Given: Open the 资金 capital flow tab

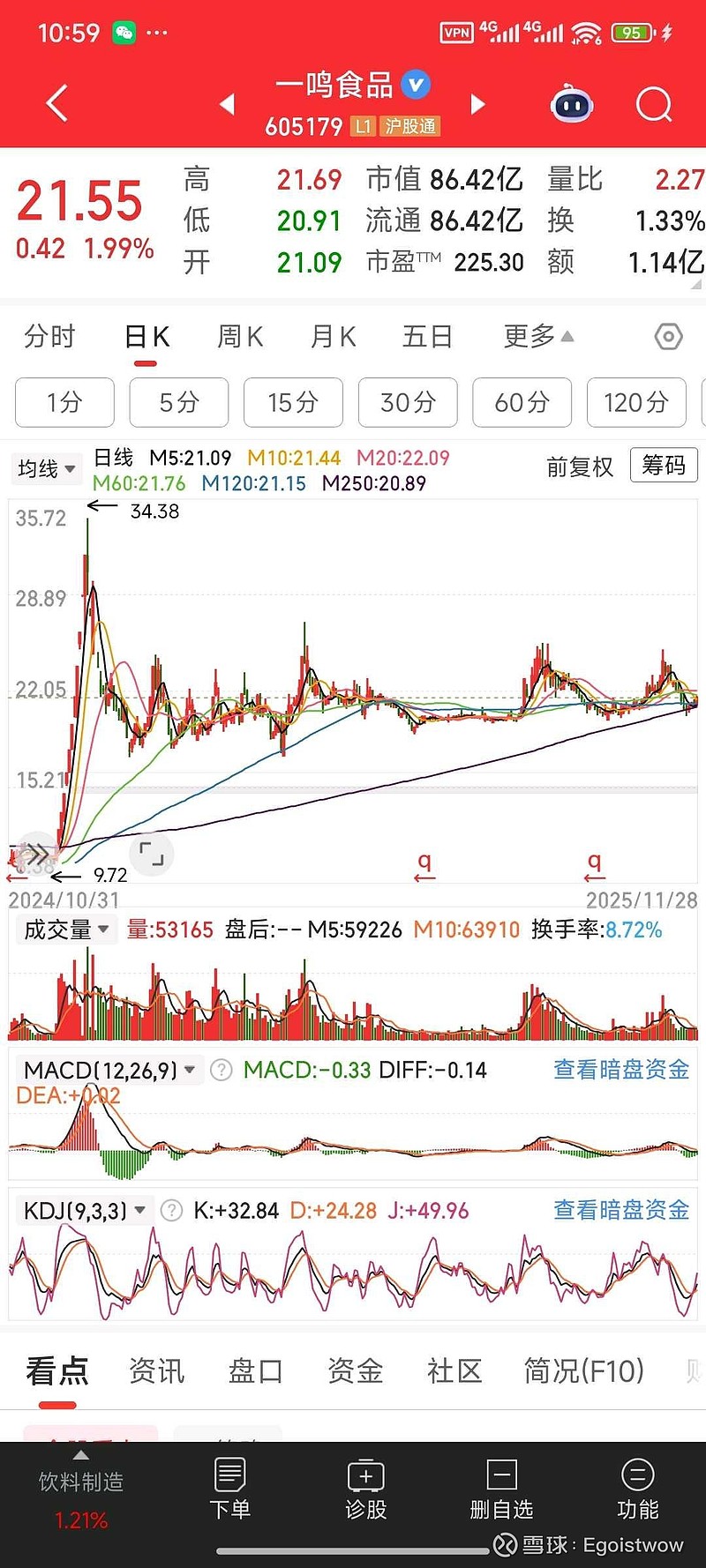Looking at the screenshot, I should (355, 1371).
